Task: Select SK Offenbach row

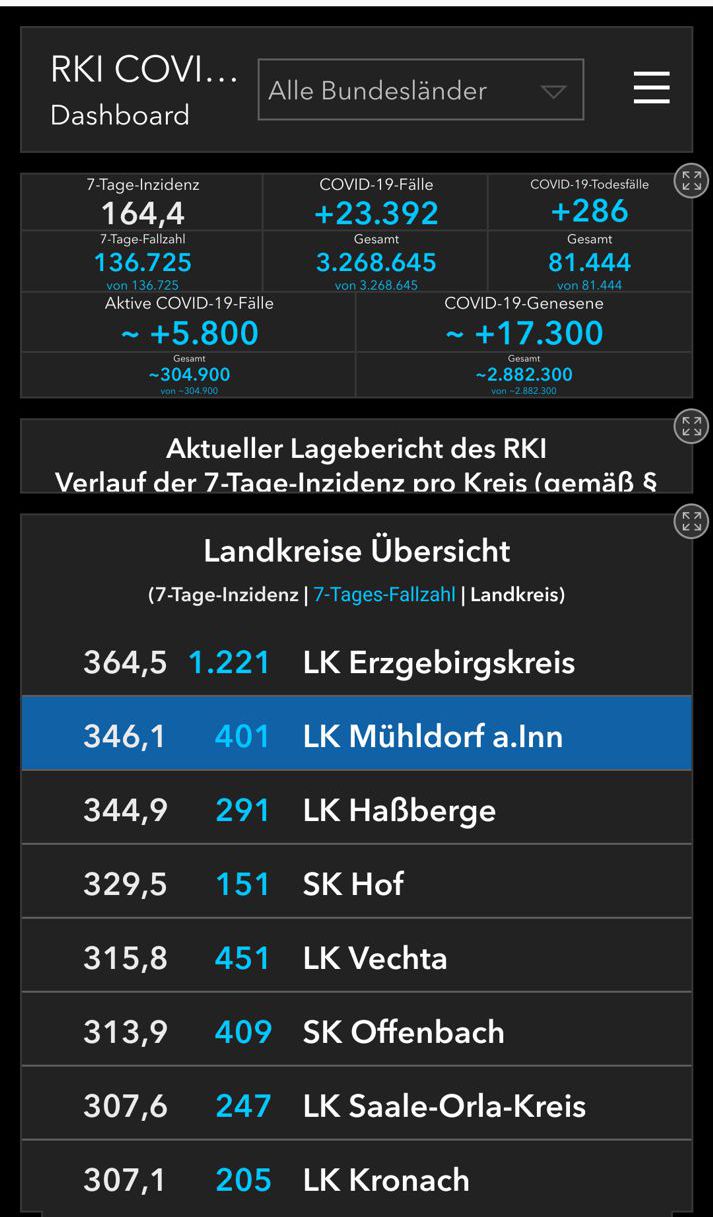Action: [x=356, y=1032]
